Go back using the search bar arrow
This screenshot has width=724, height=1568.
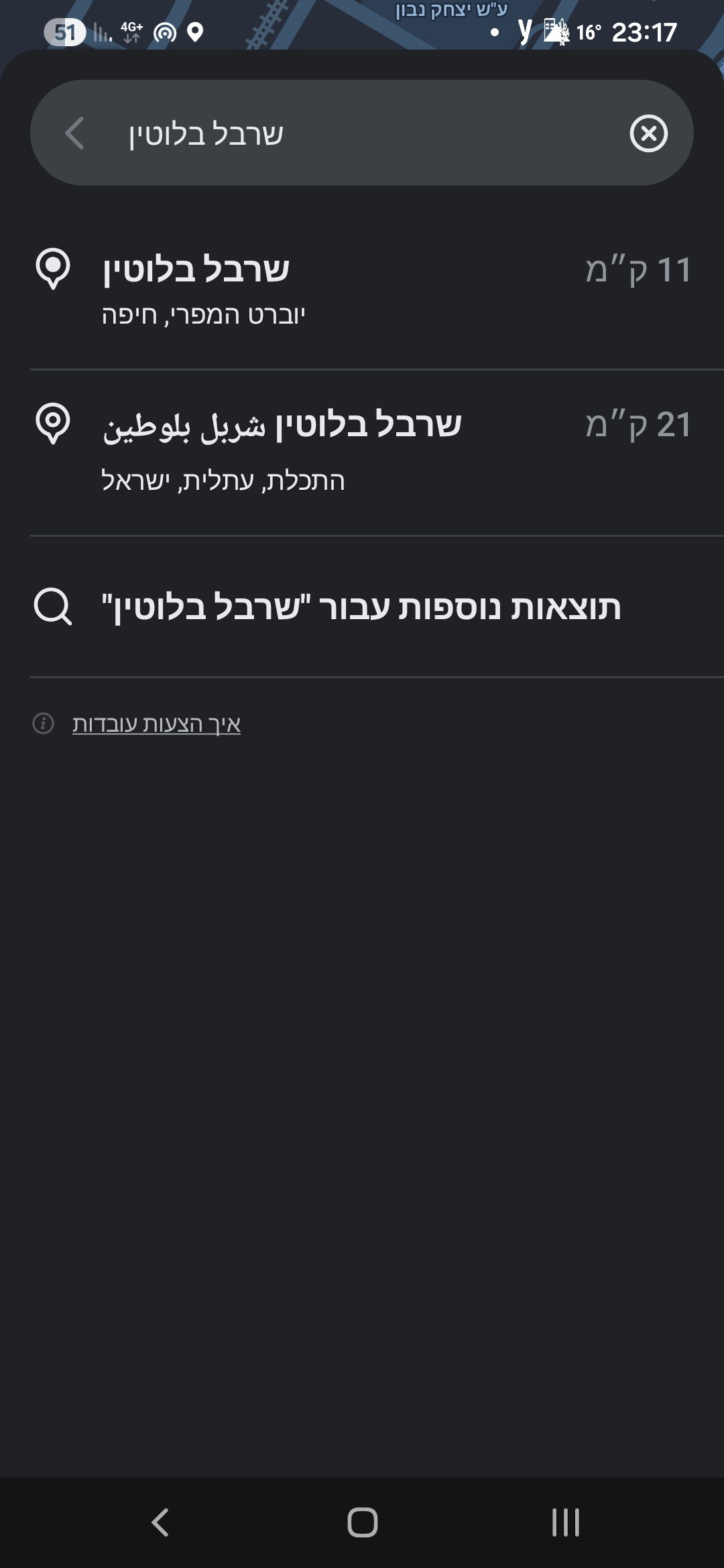point(75,133)
